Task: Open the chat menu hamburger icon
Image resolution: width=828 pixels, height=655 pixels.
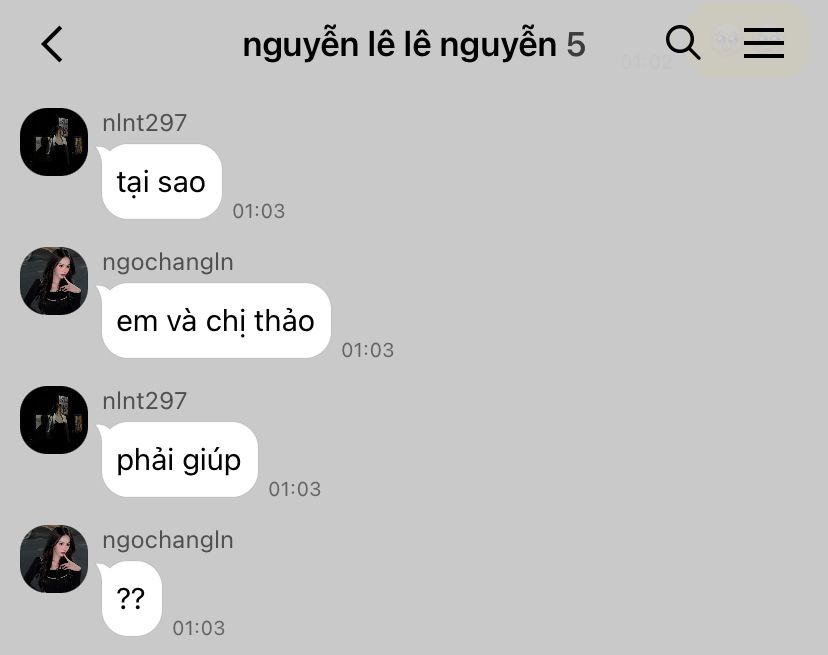Action: 763,43
